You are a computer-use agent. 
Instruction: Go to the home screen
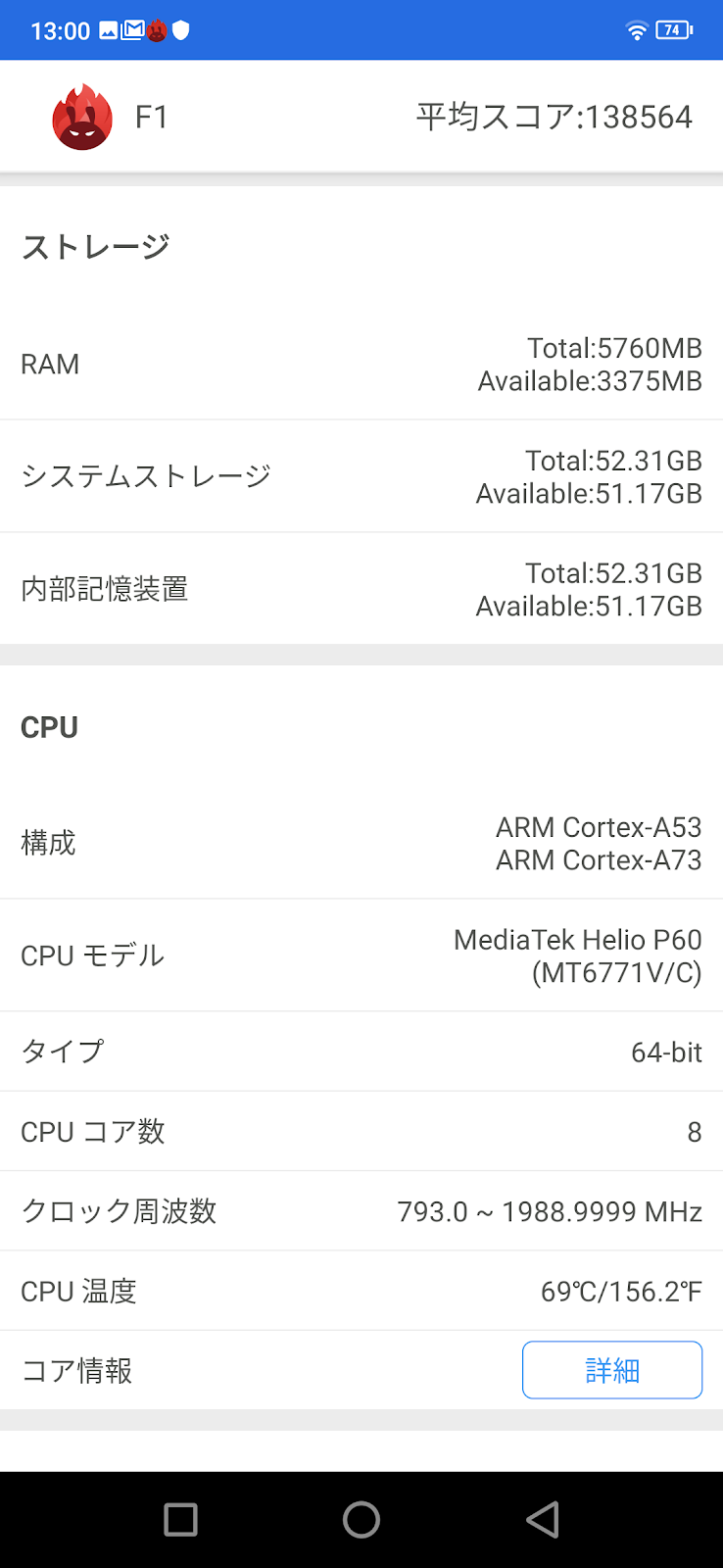click(x=361, y=1519)
